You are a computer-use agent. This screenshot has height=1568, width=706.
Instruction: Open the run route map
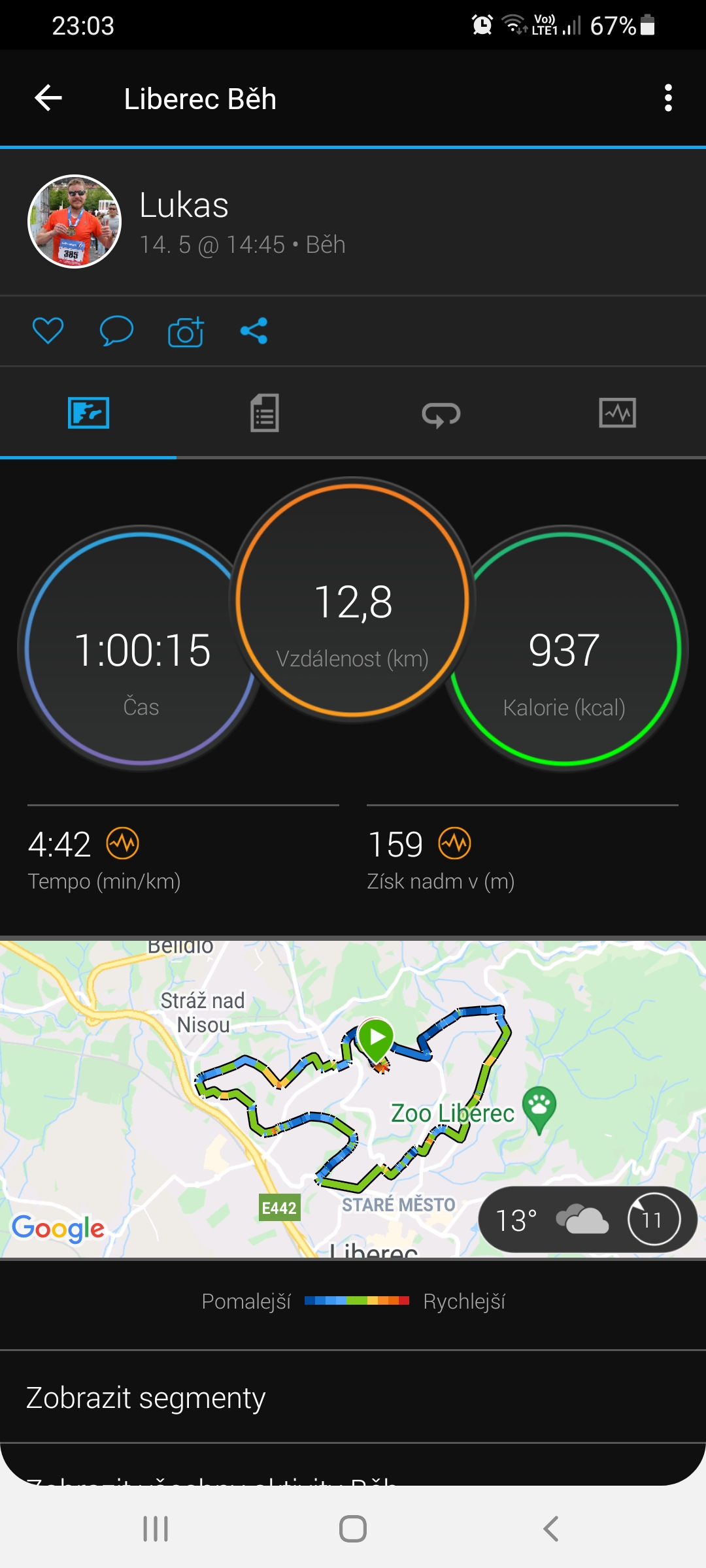[x=353, y=1099]
